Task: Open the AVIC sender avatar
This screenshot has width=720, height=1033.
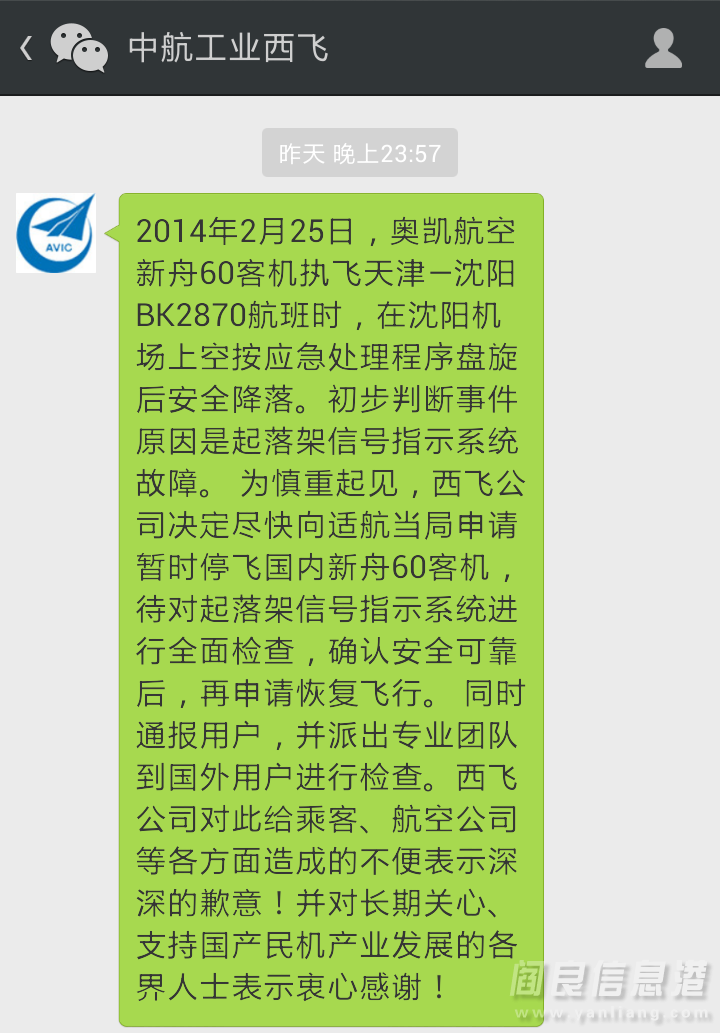Action: [x=56, y=233]
